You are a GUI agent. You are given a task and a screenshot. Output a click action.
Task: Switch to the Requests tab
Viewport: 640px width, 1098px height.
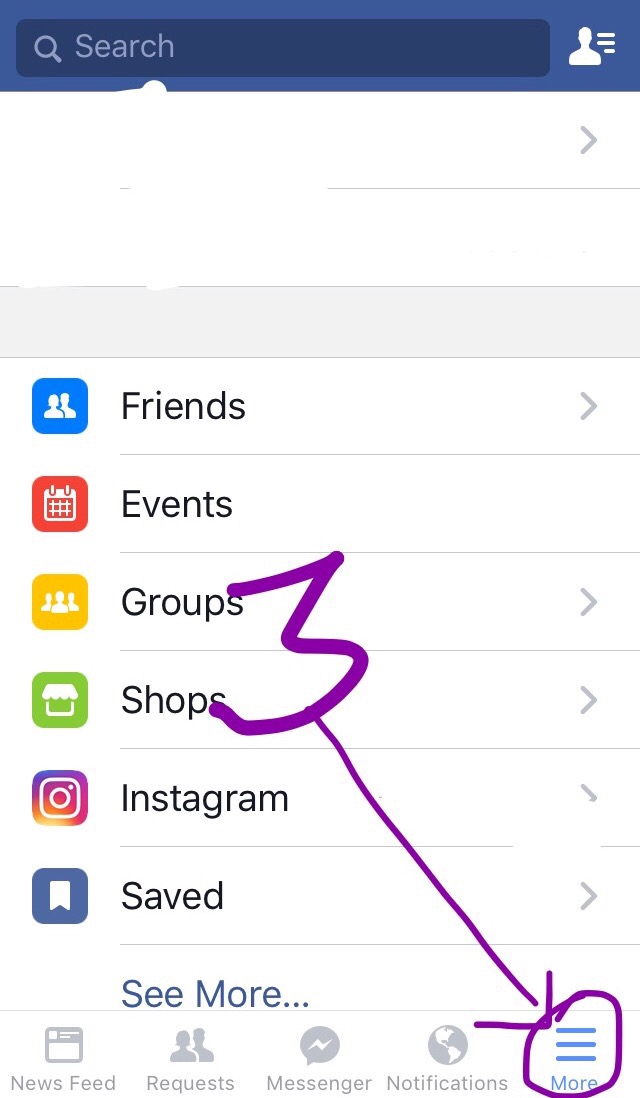tap(190, 1058)
